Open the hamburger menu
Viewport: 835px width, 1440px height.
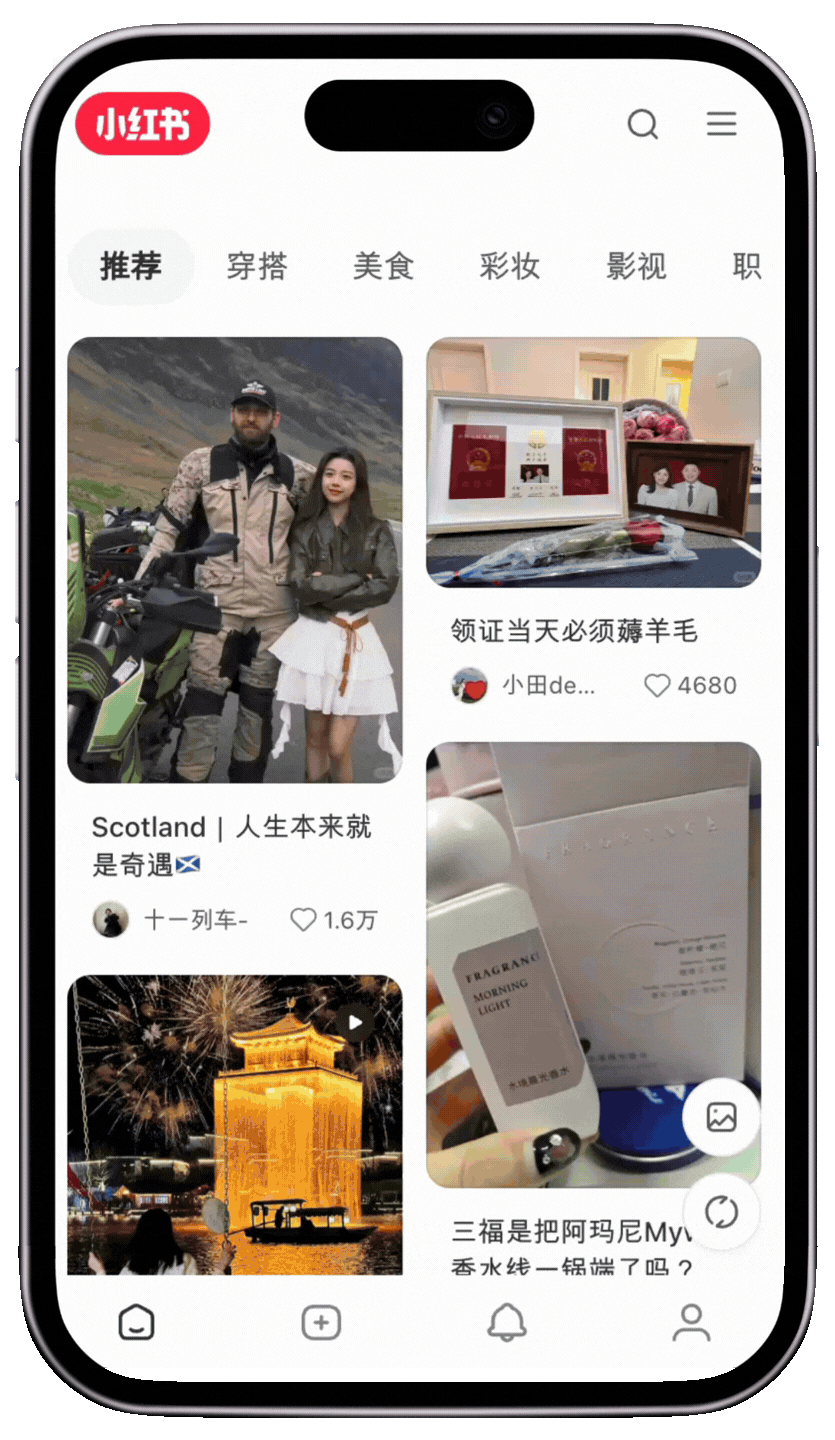tap(721, 124)
